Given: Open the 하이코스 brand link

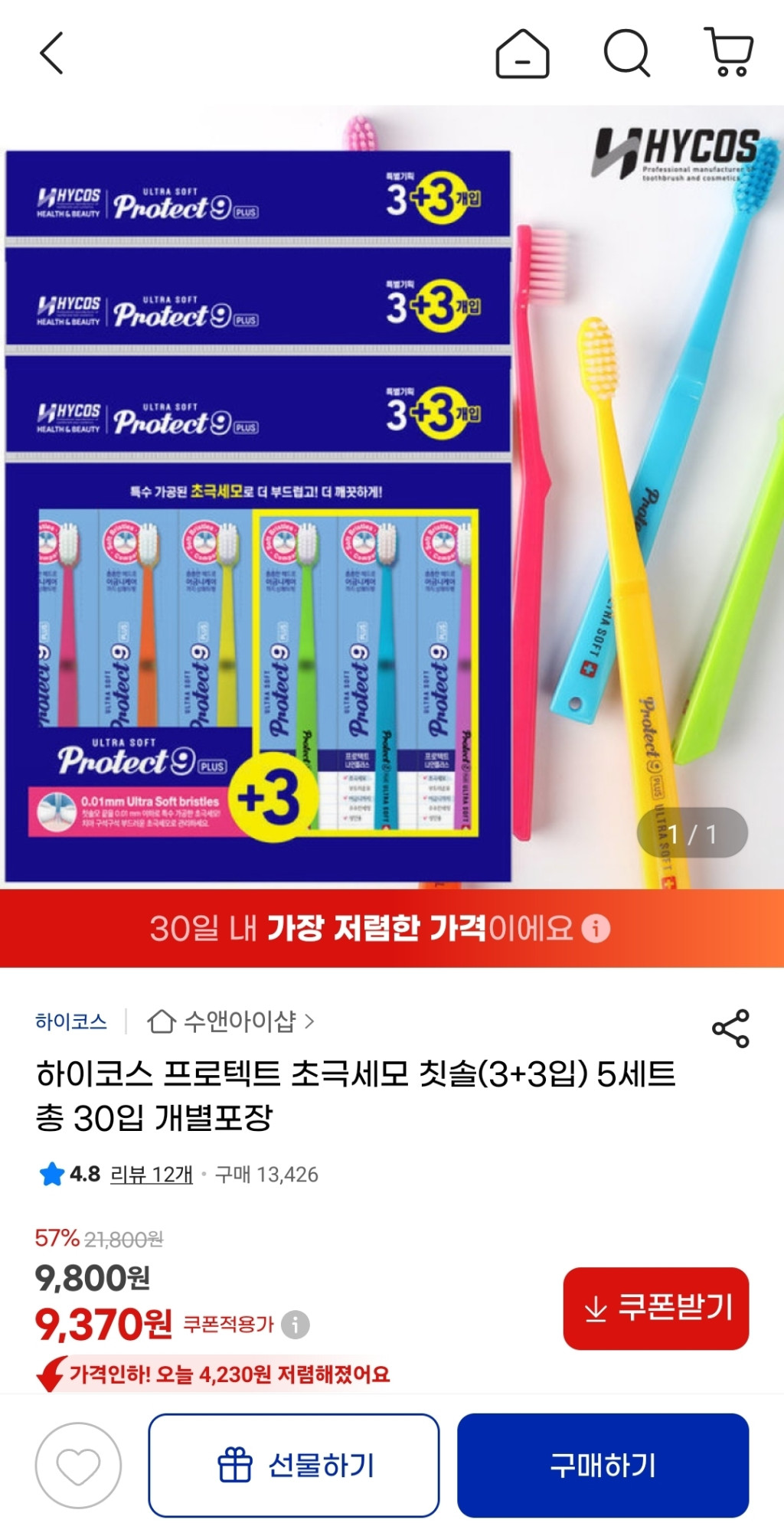Looking at the screenshot, I should (x=71, y=1021).
